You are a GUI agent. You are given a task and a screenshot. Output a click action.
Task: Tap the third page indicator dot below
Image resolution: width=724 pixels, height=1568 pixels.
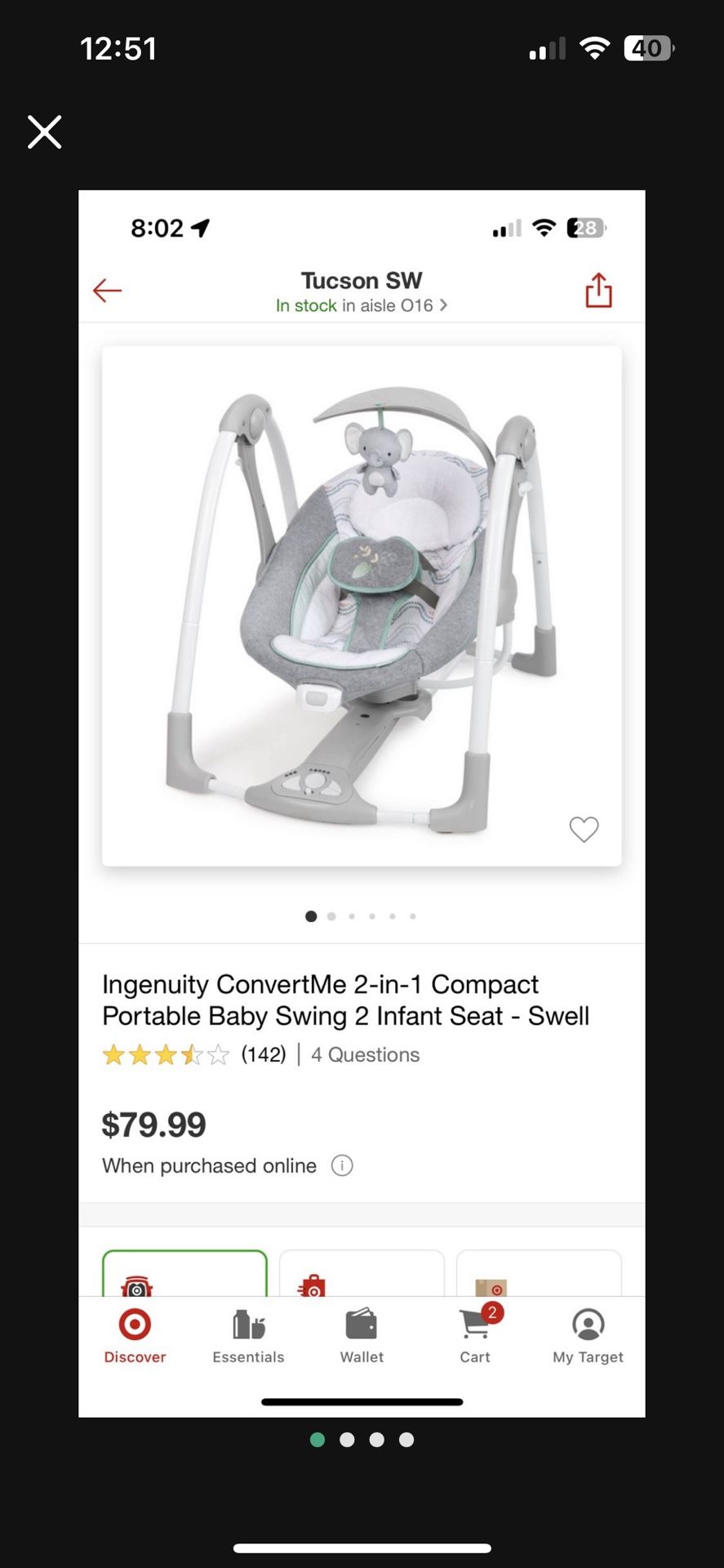click(x=376, y=1440)
